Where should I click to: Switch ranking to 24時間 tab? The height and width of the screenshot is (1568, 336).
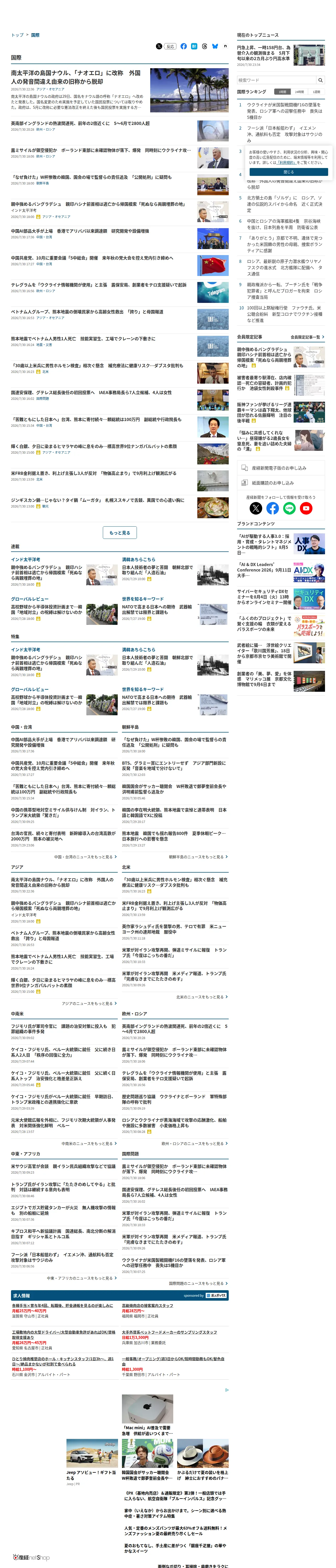tap(299, 92)
